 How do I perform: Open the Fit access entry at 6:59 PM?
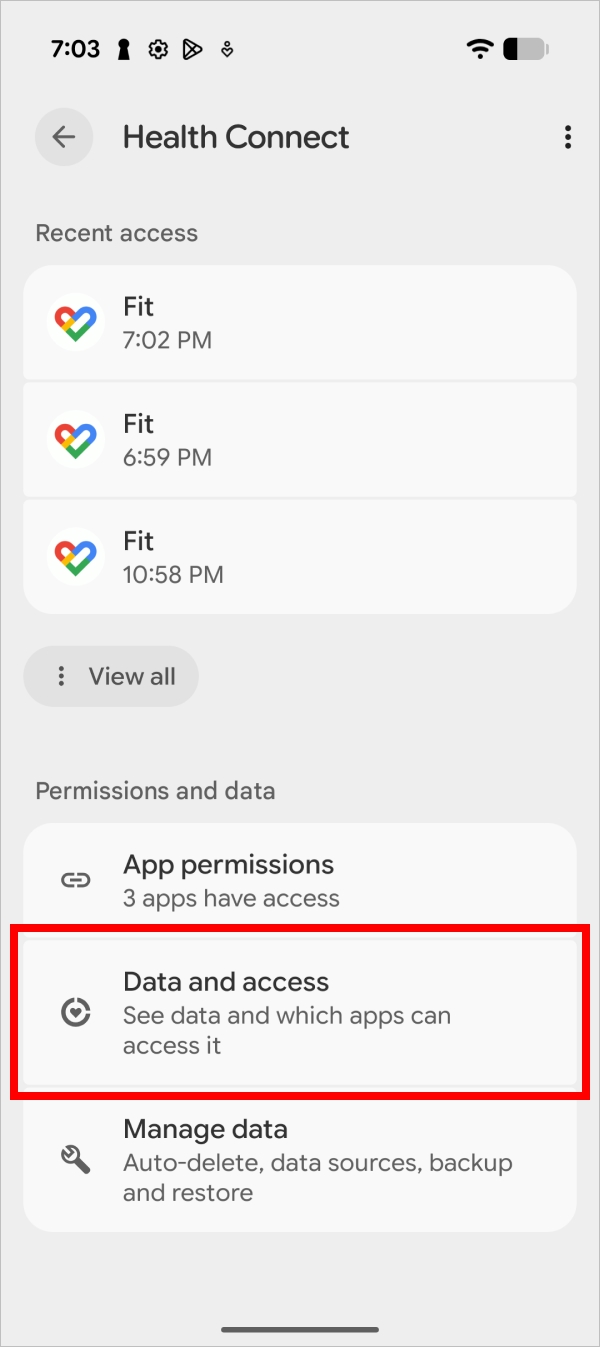300,440
